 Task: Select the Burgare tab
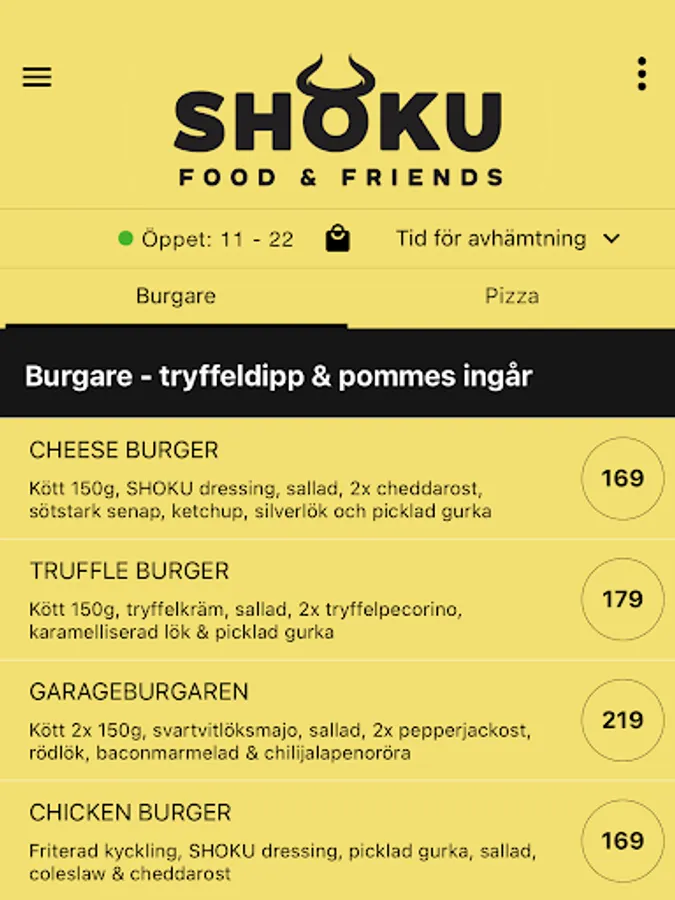click(x=176, y=296)
